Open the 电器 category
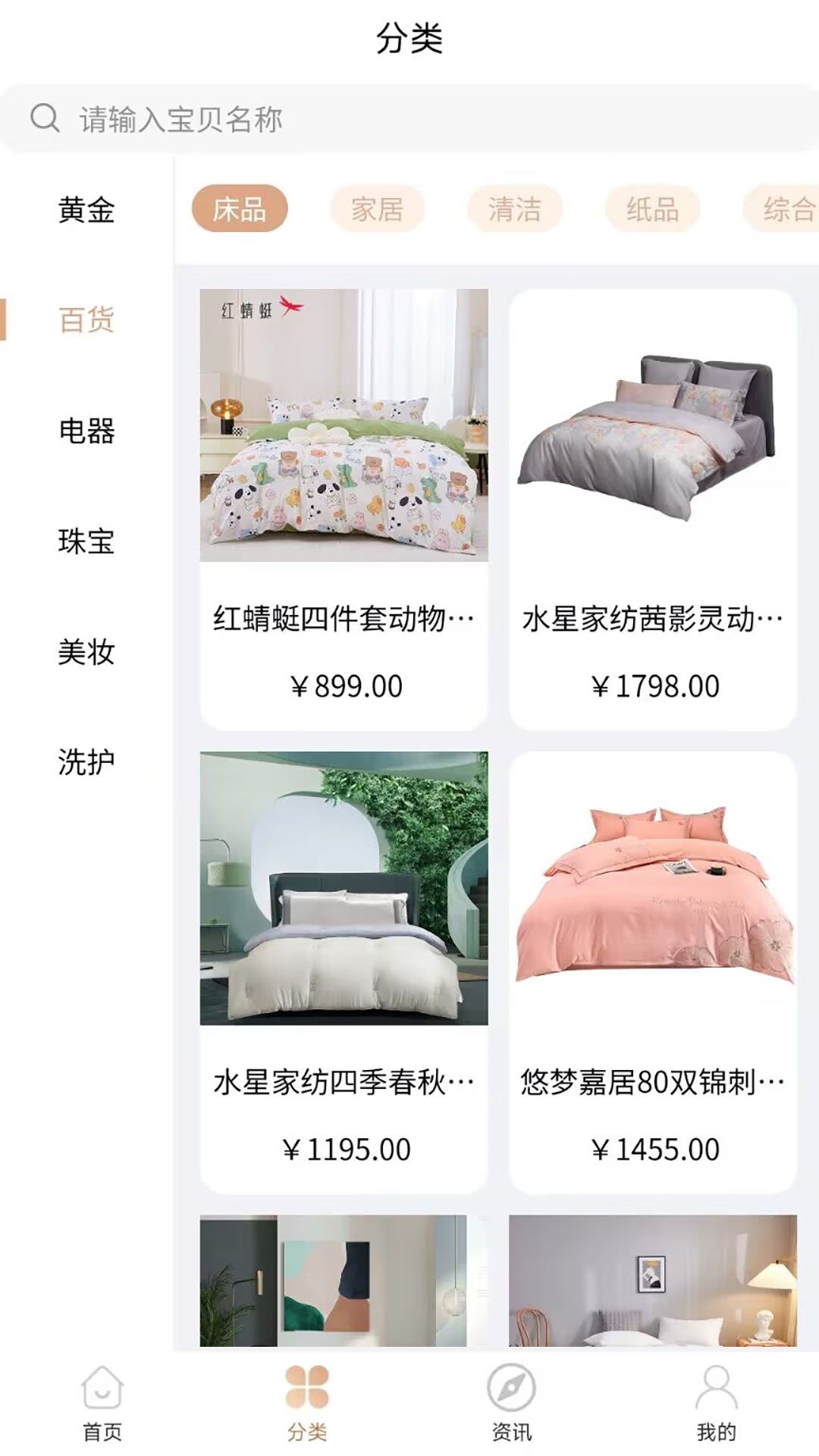Image resolution: width=819 pixels, height=1456 pixels. (86, 431)
